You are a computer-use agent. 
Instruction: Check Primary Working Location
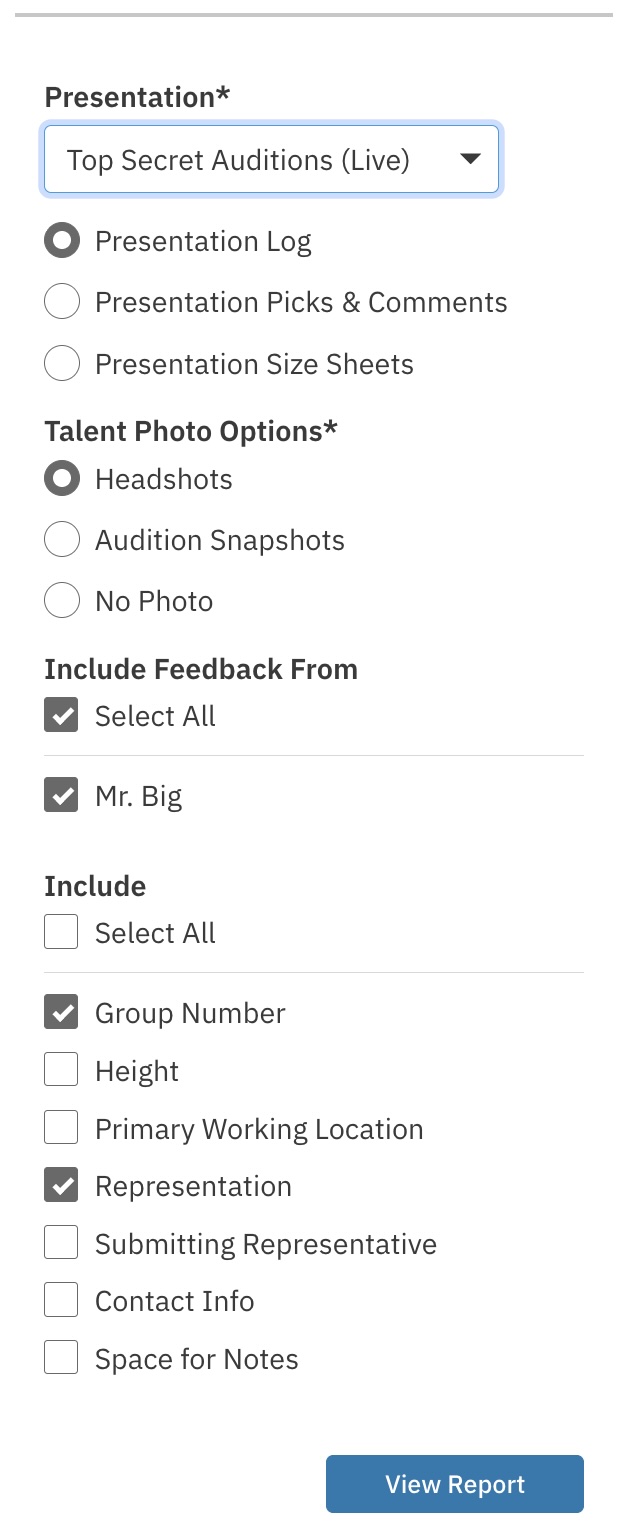(62, 1129)
